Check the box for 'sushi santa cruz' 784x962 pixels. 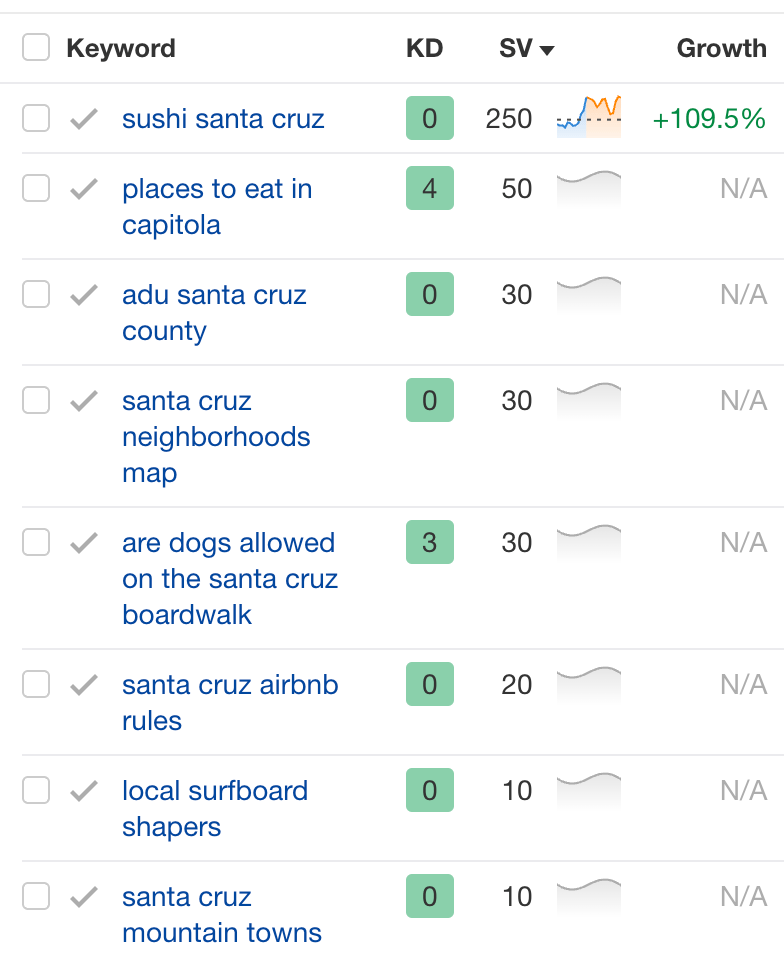click(36, 118)
